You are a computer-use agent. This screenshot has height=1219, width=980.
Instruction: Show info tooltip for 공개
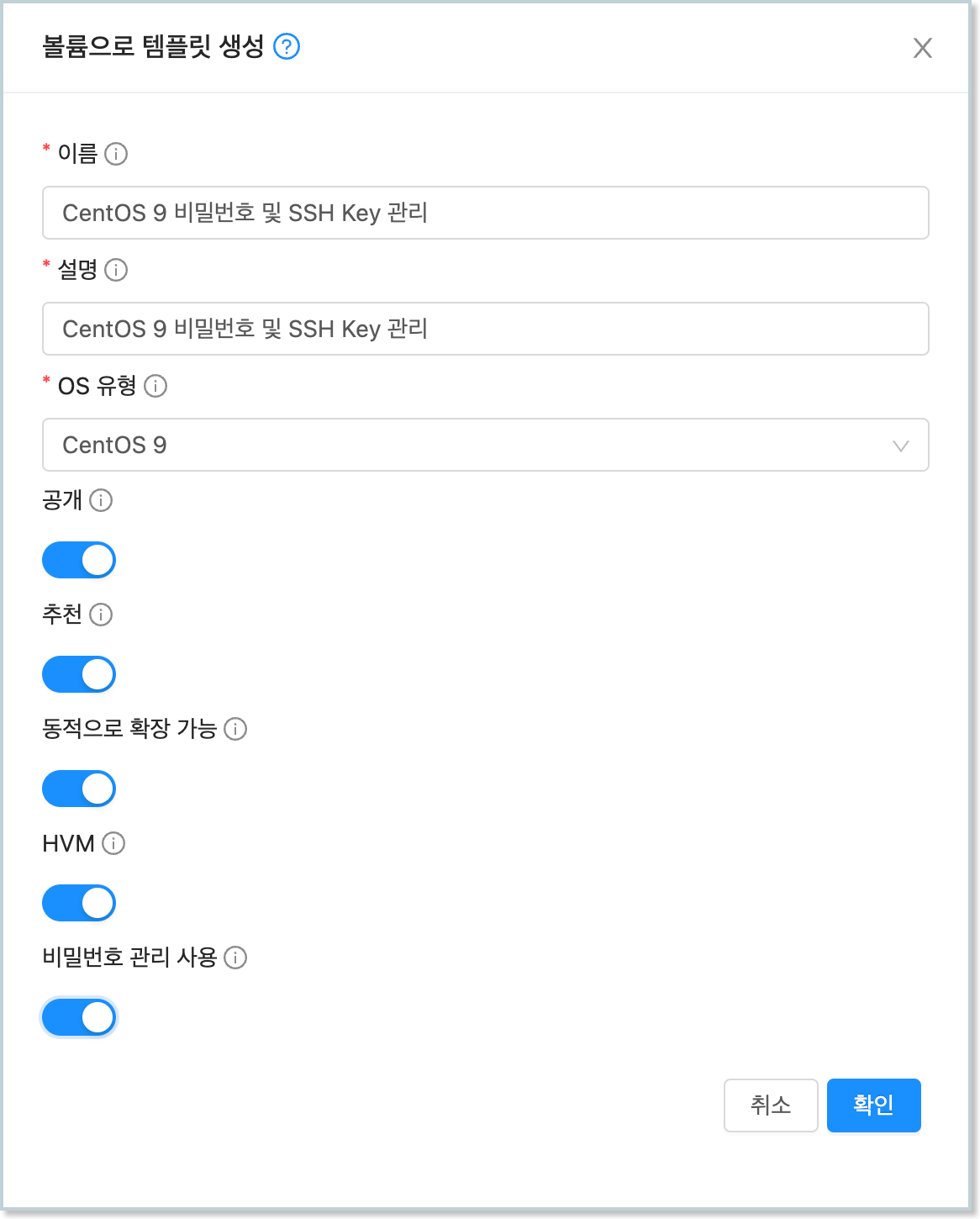click(x=101, y=500)
